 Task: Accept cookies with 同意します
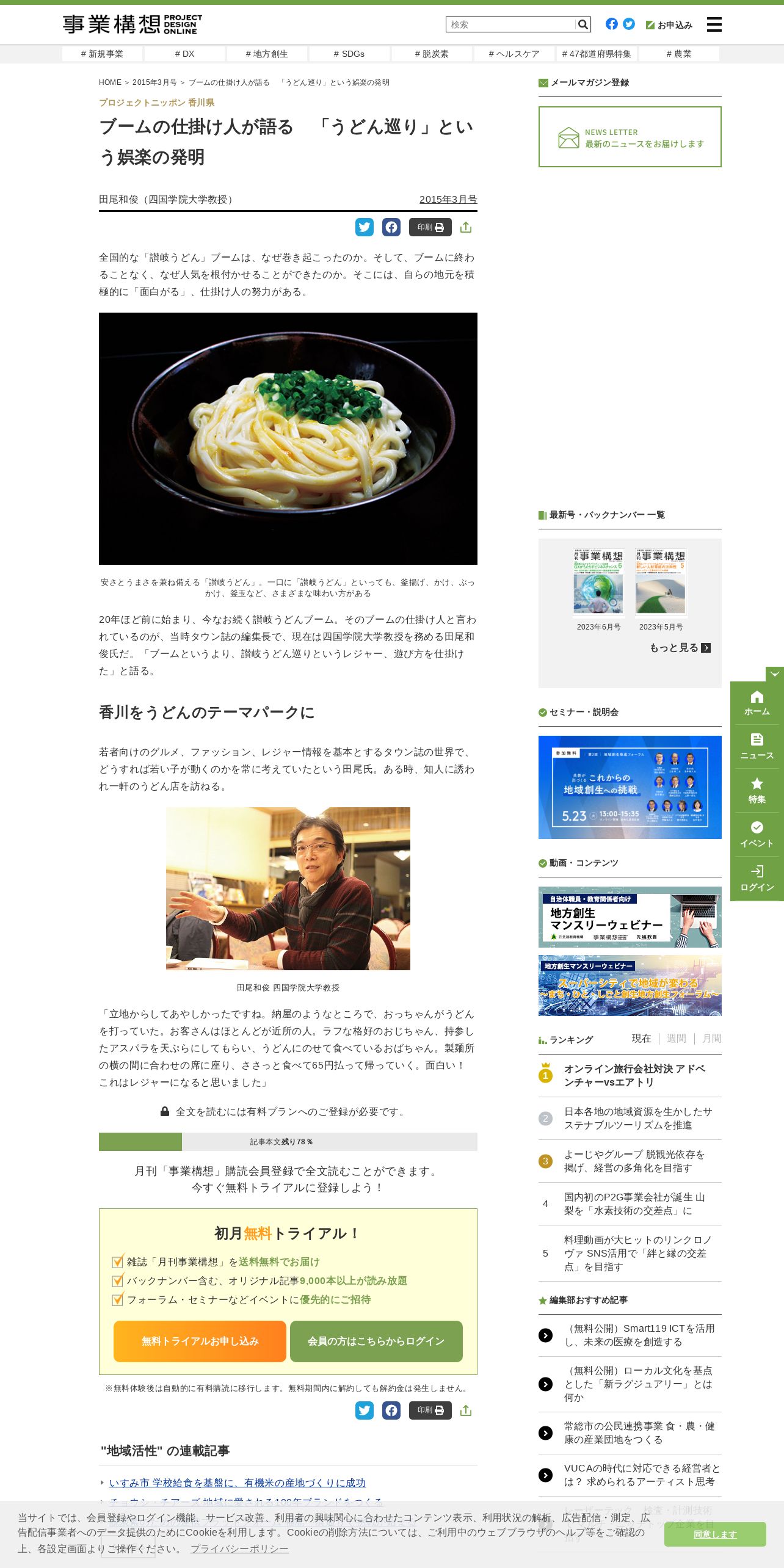715,1534
